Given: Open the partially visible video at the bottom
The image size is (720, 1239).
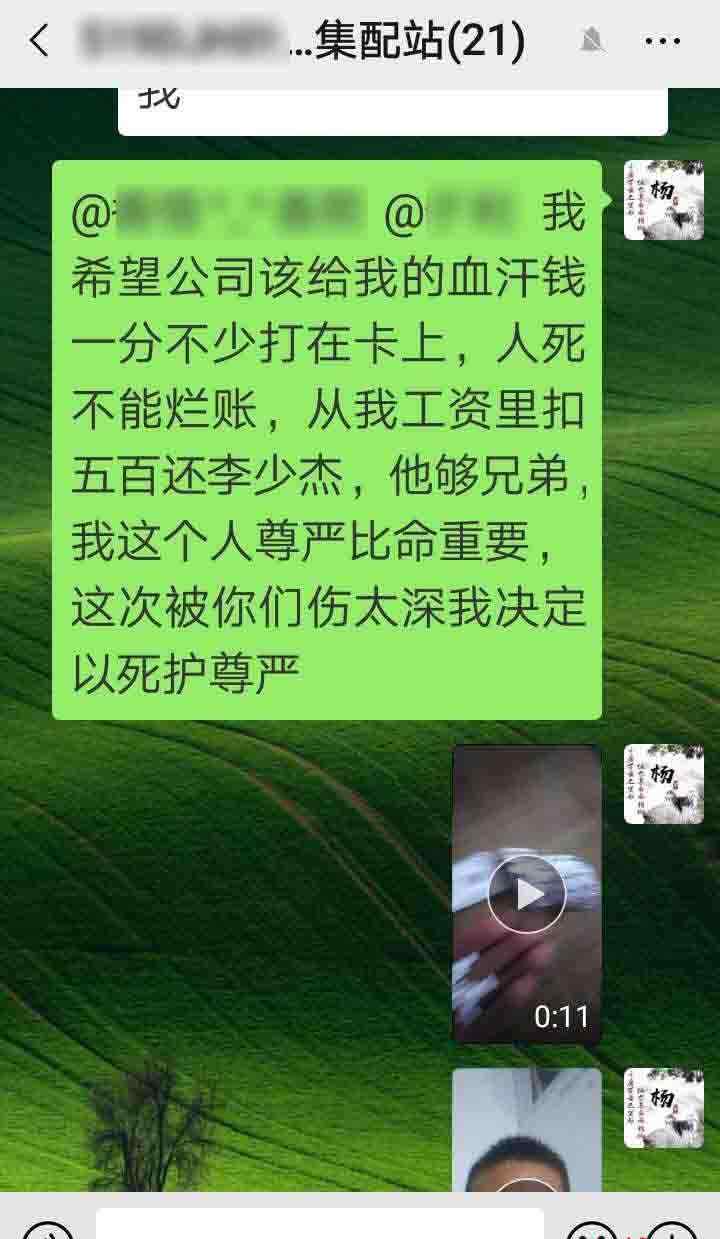Looking at the screenshot, I should coord(527,1130).
